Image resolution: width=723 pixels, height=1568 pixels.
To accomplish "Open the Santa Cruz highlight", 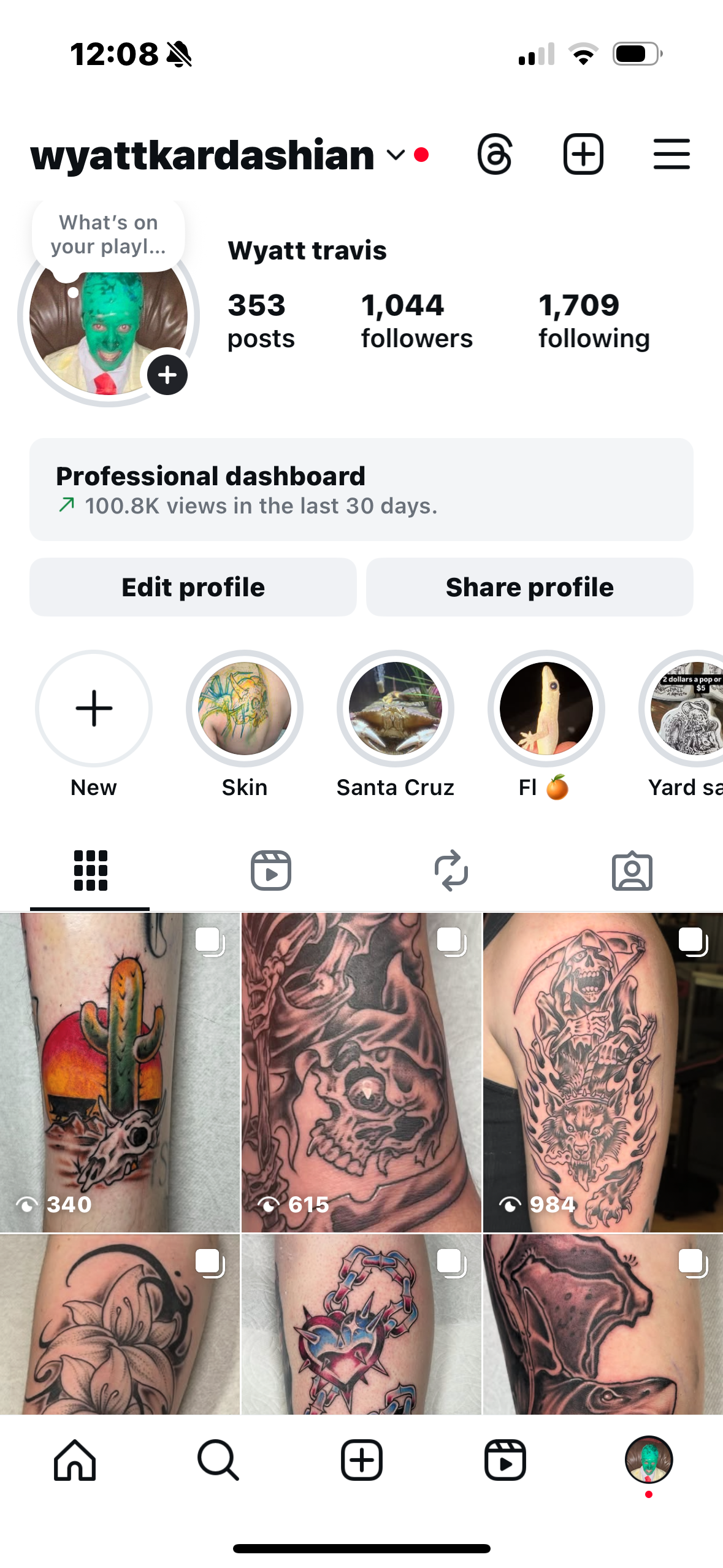I will [396, 709].
